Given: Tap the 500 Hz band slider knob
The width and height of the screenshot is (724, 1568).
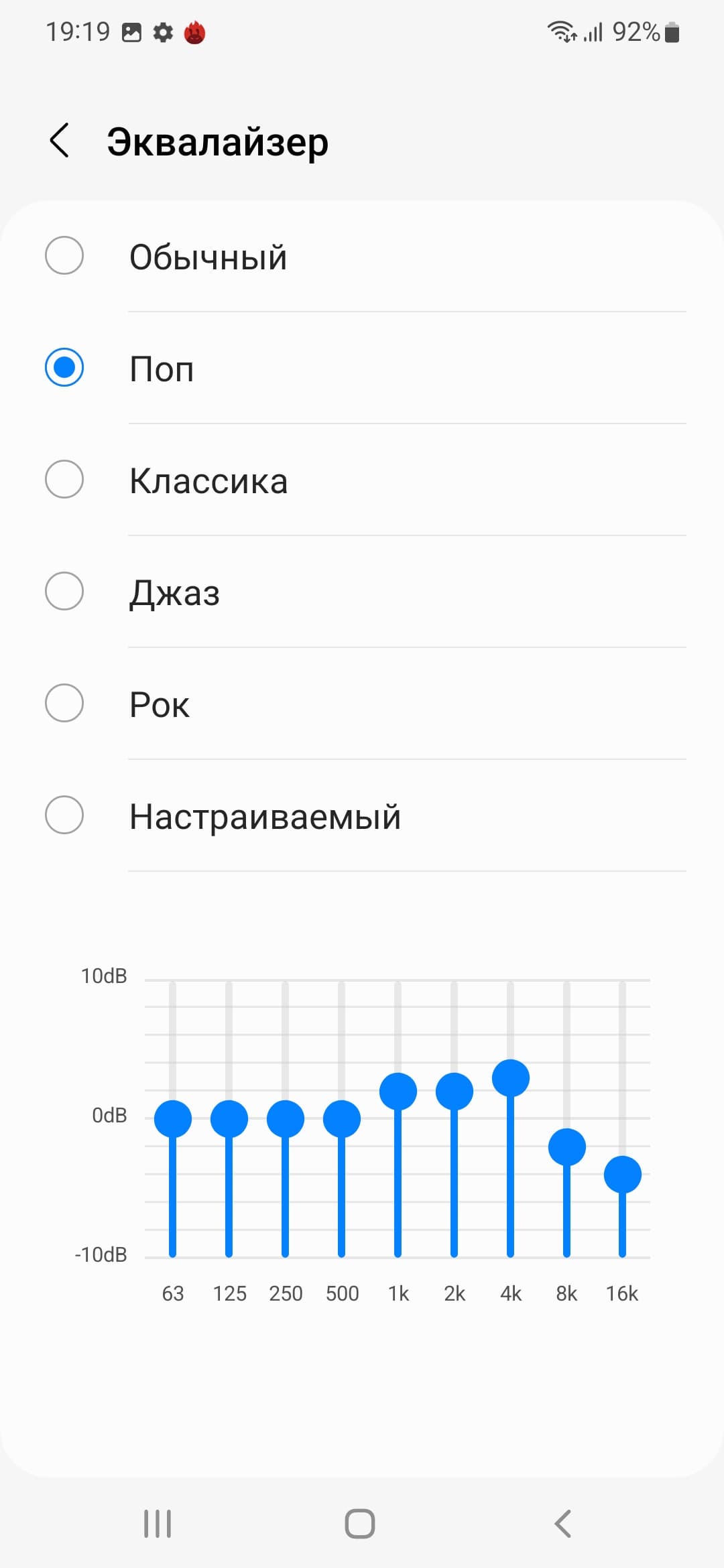Looking at the screenshot, I should (x=342, y=1119).
